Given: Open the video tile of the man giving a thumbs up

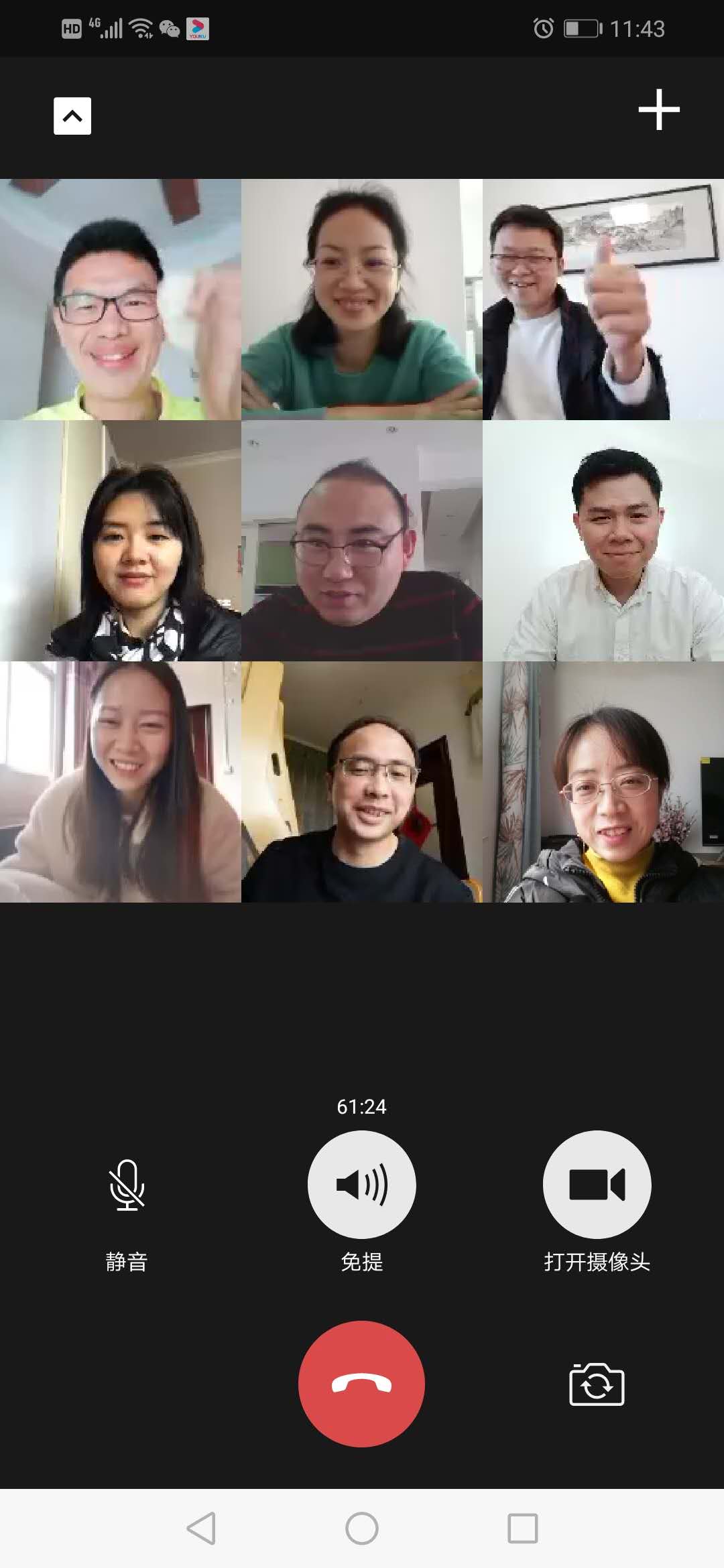Looking at the screenshot, I should pos(603,300).
